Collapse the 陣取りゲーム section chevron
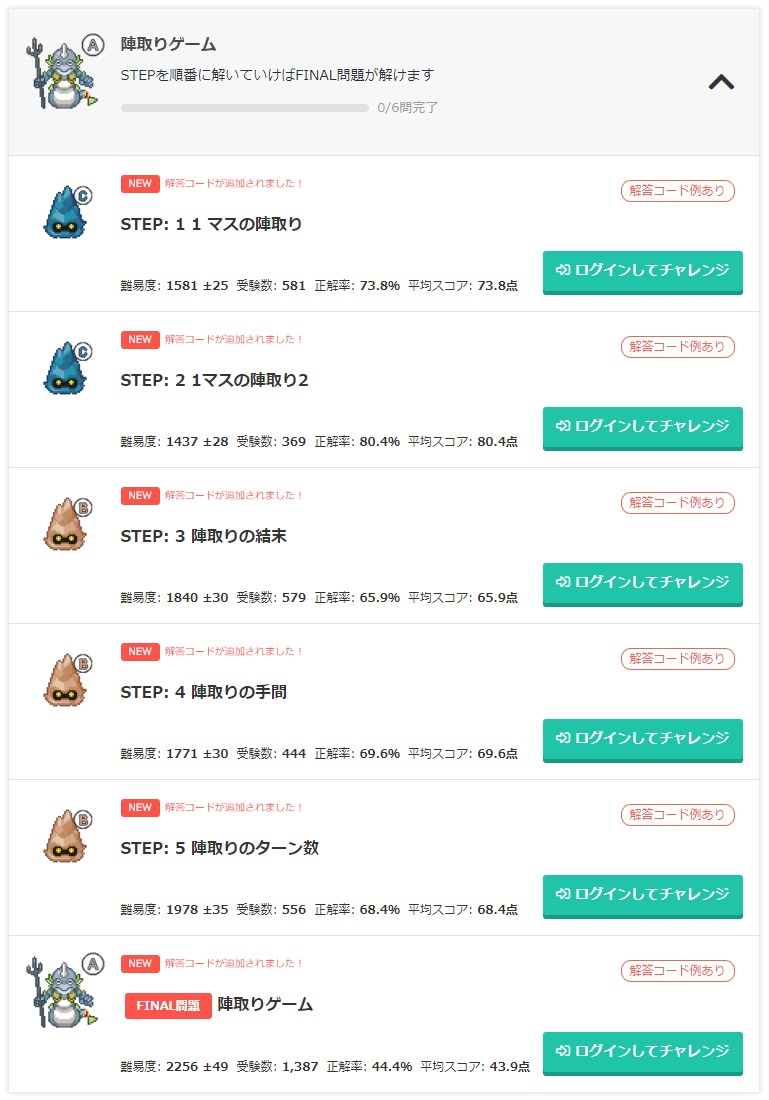The width and height of the screenshot is (769, 1100). (721, 83)
